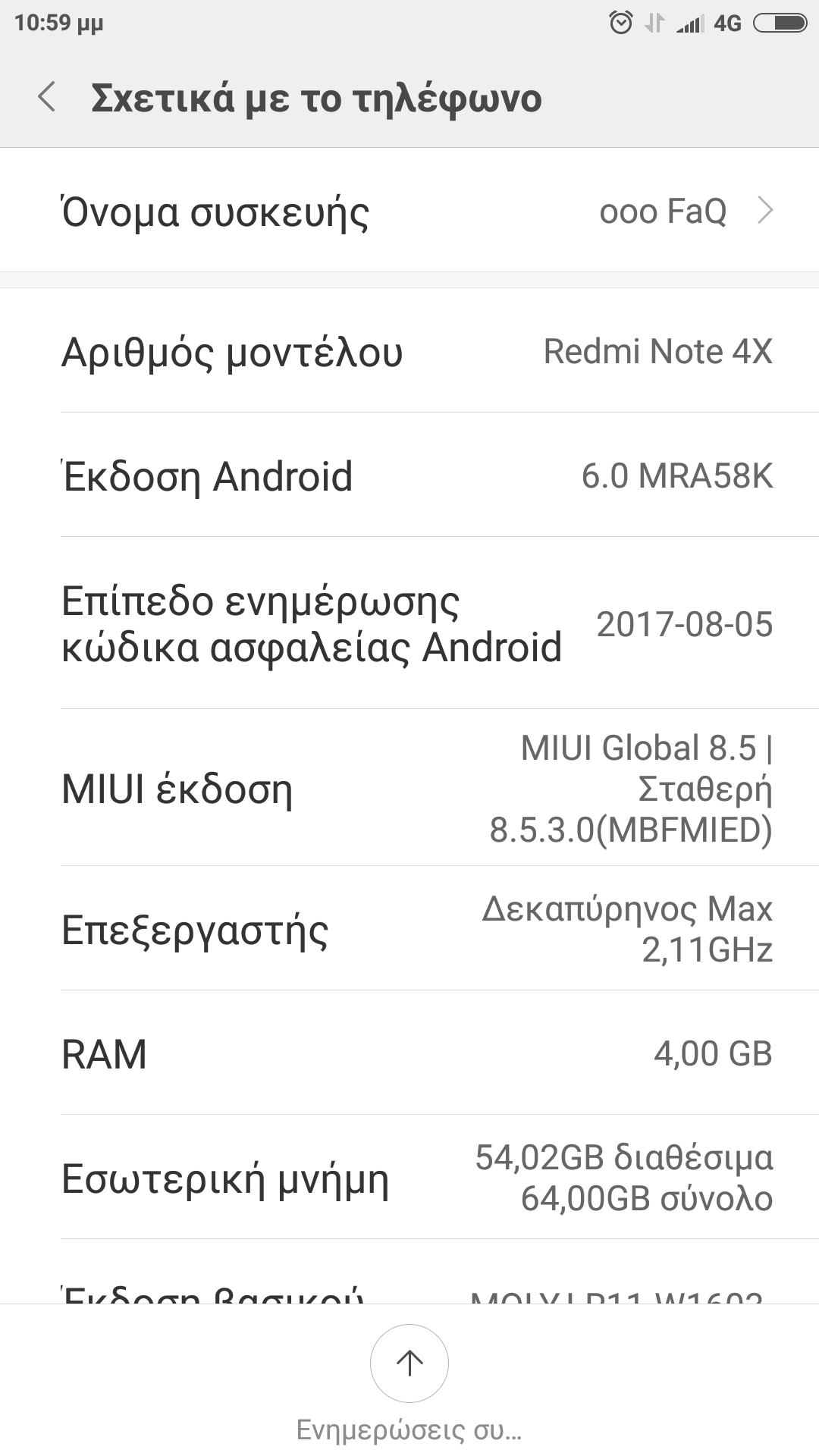819x1456 pixels.
Task: Tap the RAM row
Action: click(409, 1053)
